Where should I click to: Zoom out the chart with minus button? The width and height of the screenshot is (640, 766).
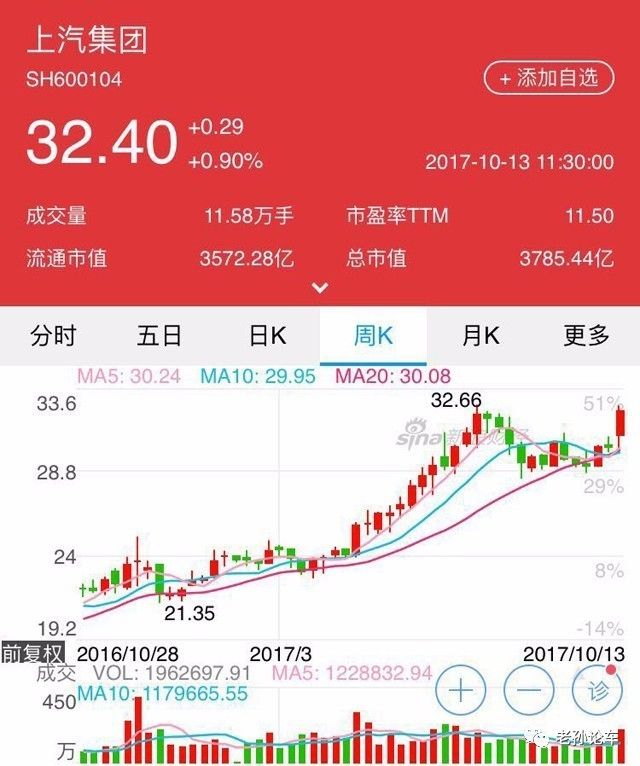pyautogui.click(x=529, y=690)
